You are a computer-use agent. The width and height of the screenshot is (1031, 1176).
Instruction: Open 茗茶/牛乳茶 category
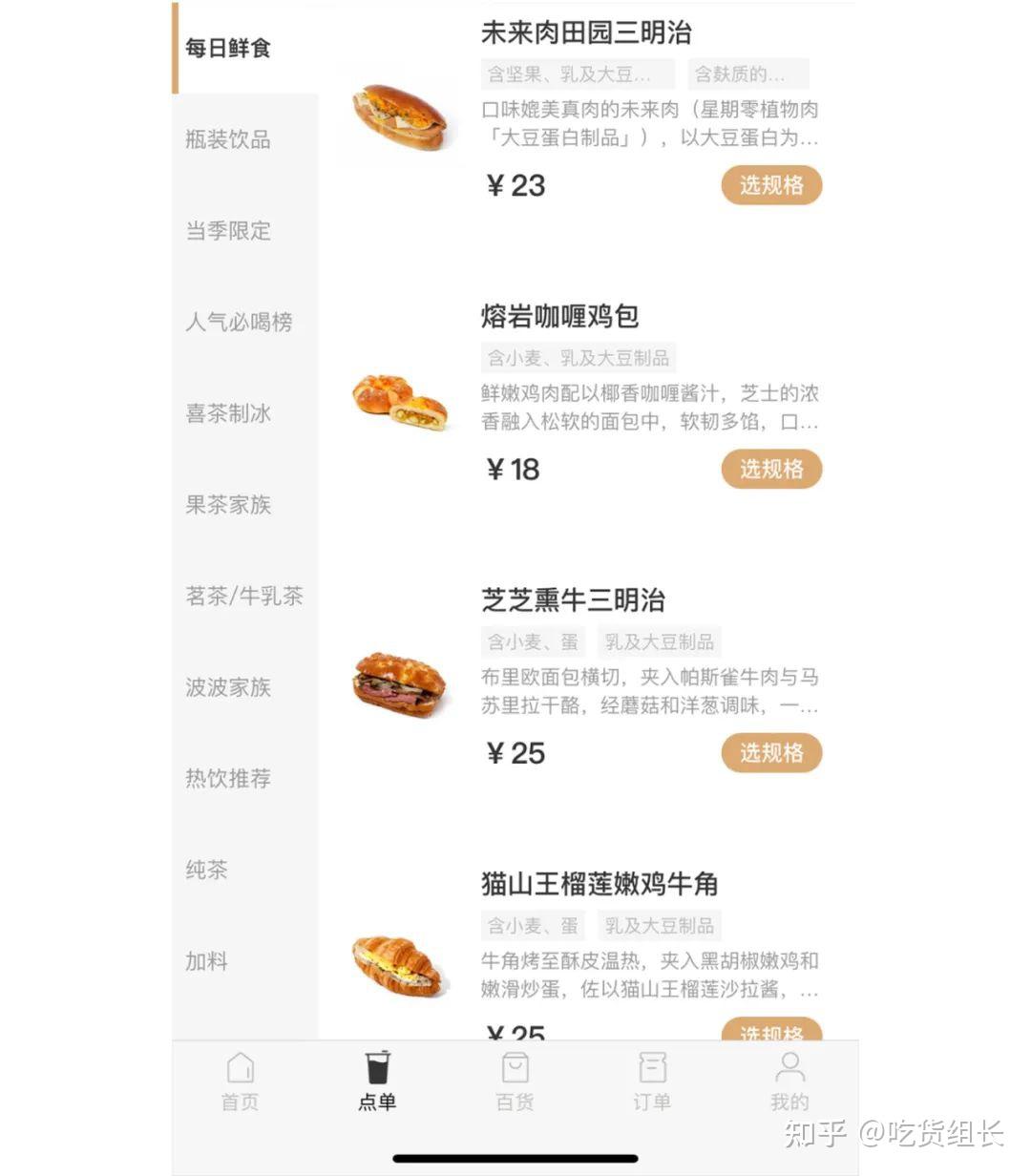[243, 597]
